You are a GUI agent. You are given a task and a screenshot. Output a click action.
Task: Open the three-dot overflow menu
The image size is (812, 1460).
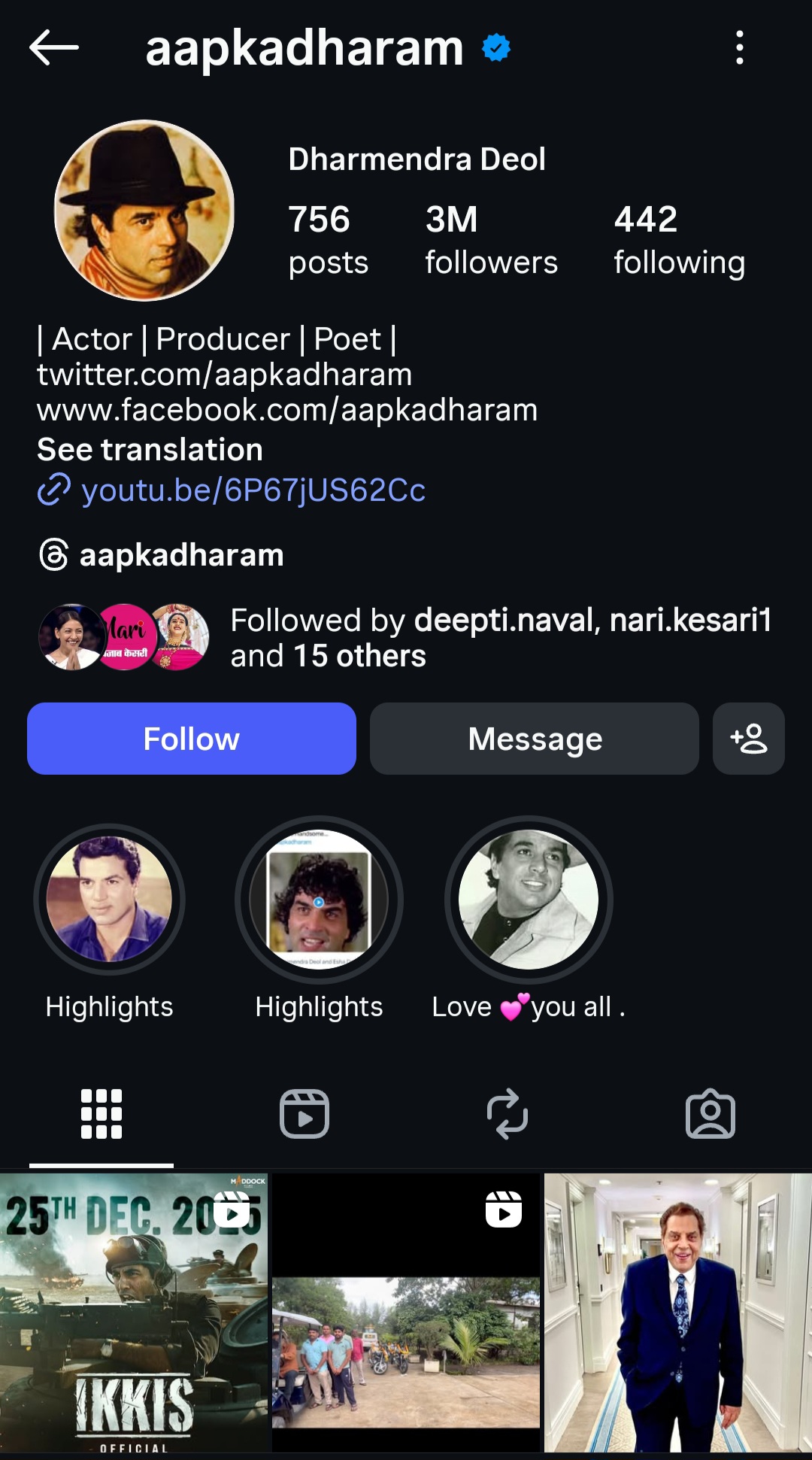point(740,48)
